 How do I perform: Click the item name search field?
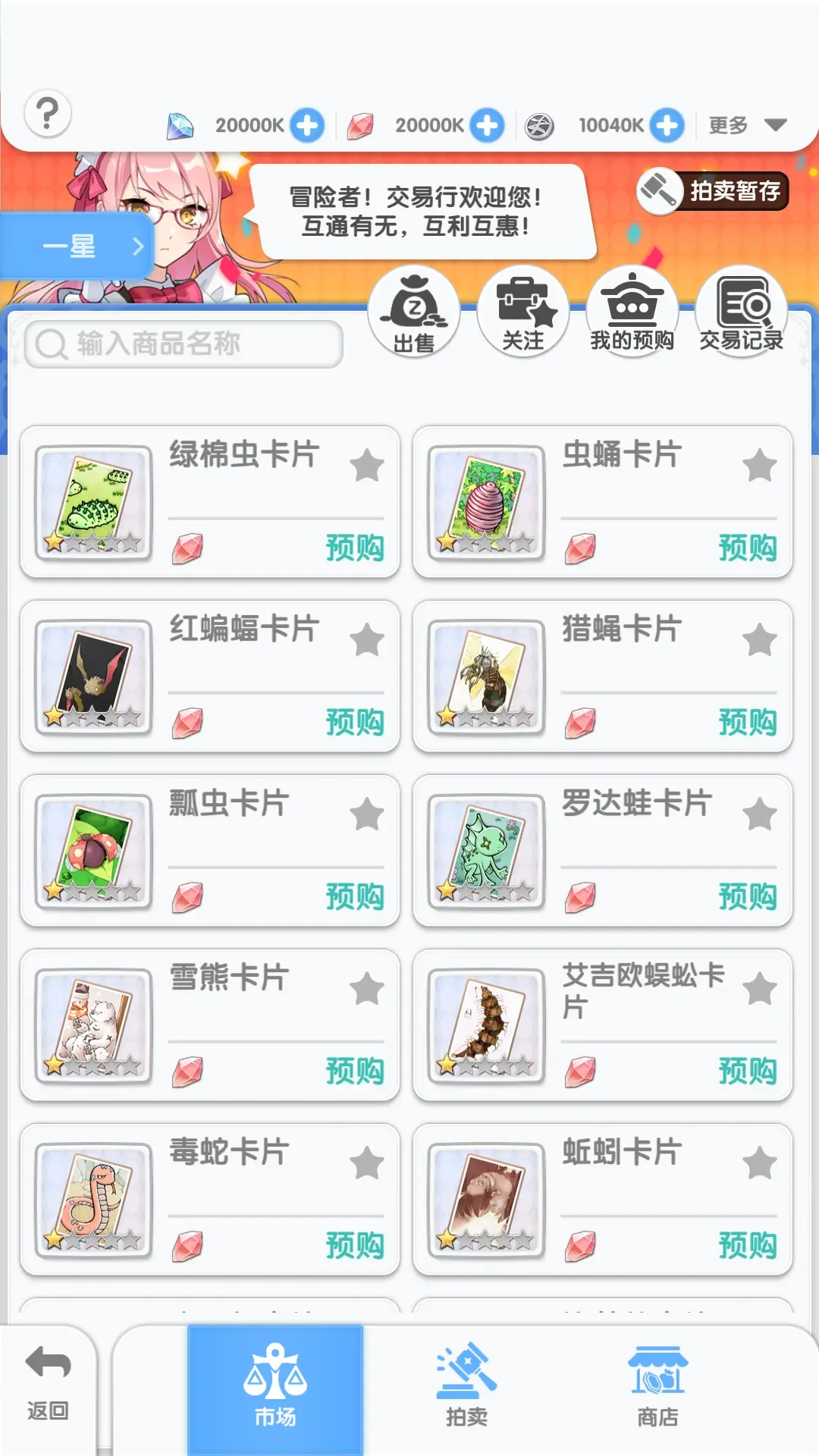(x=182, y=343)
